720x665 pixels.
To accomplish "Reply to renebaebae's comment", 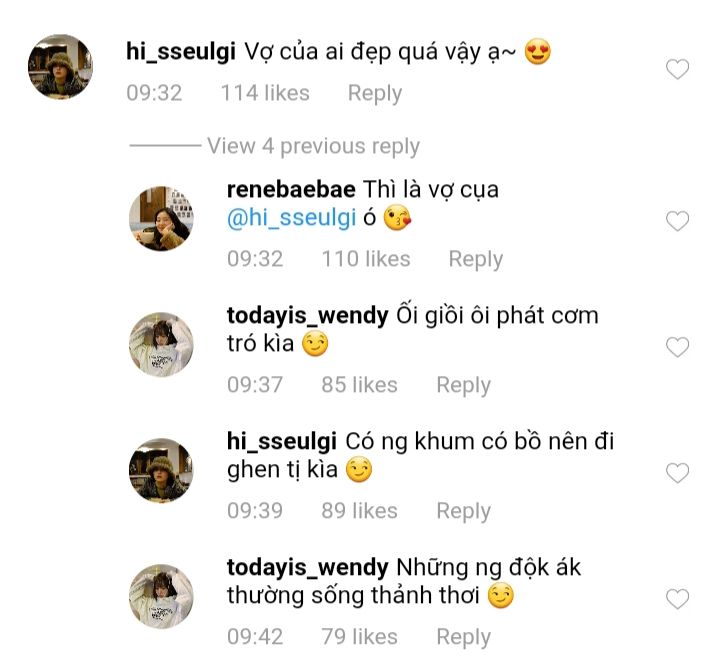I will click(x=475, y=259).
